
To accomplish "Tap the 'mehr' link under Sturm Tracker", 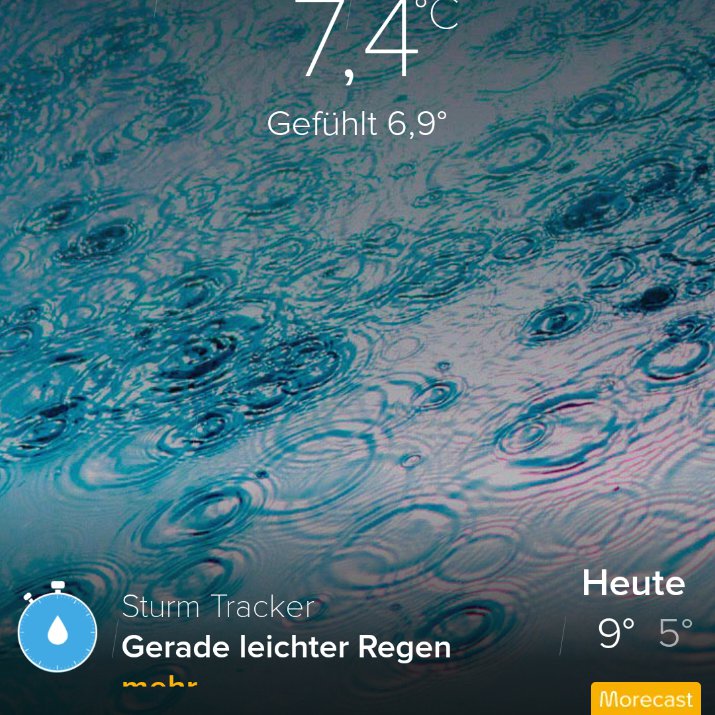I will tap(159, 686).
